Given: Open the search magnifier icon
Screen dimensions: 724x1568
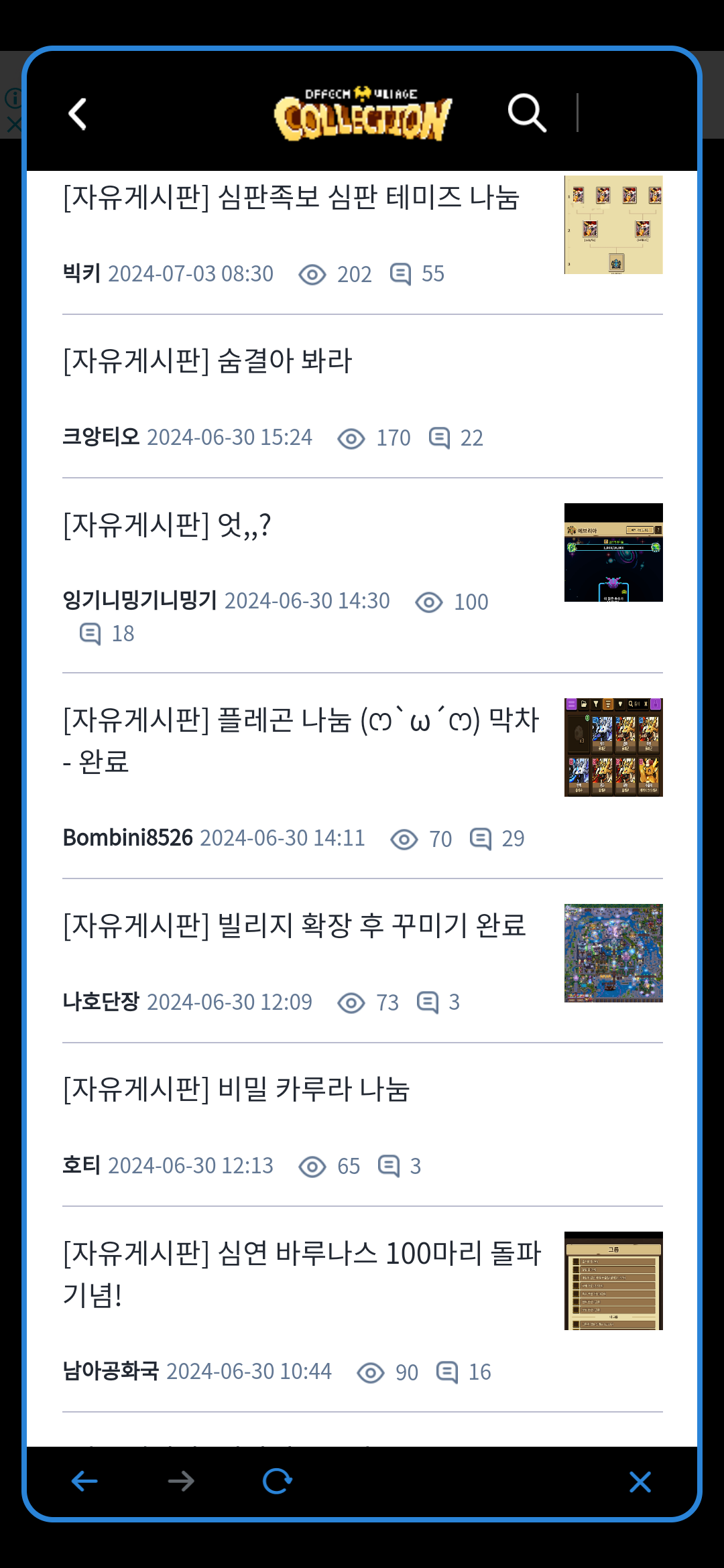Looking at the screenshot, I should pyautogui.click(x=527, y=113).
